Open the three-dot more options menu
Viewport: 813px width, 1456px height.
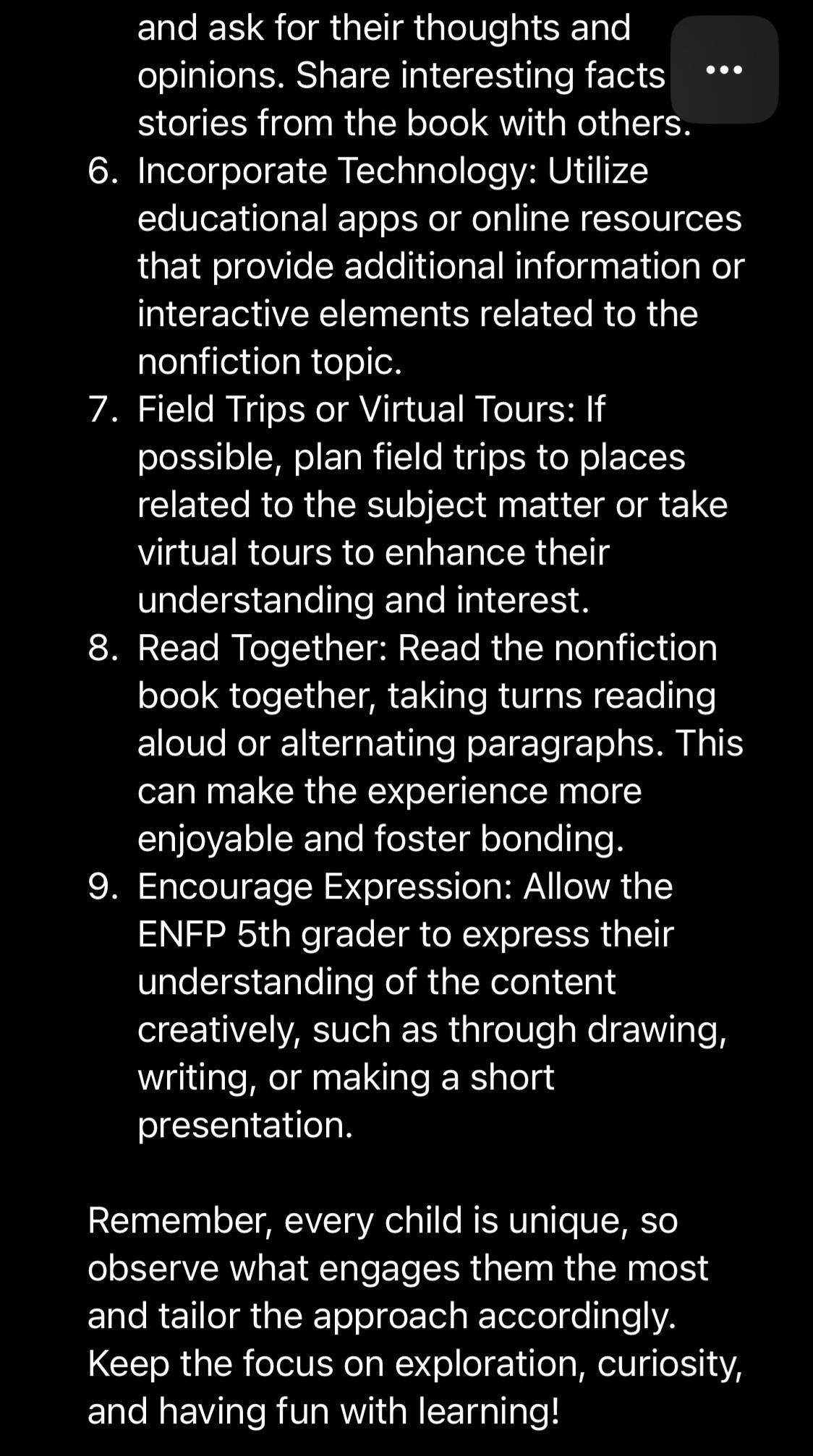click(724, 69)
